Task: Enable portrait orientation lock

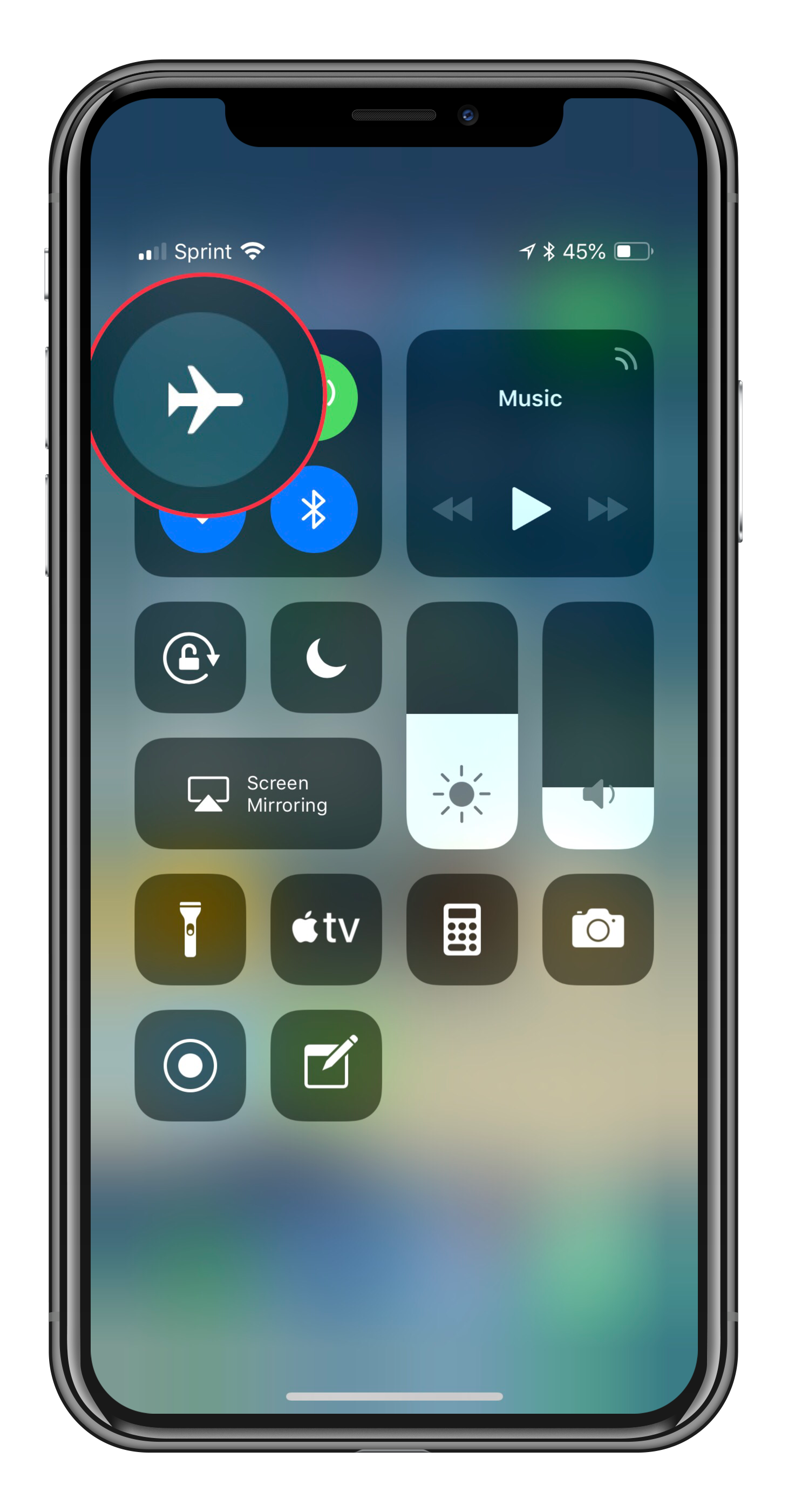Action: (190, 657)
